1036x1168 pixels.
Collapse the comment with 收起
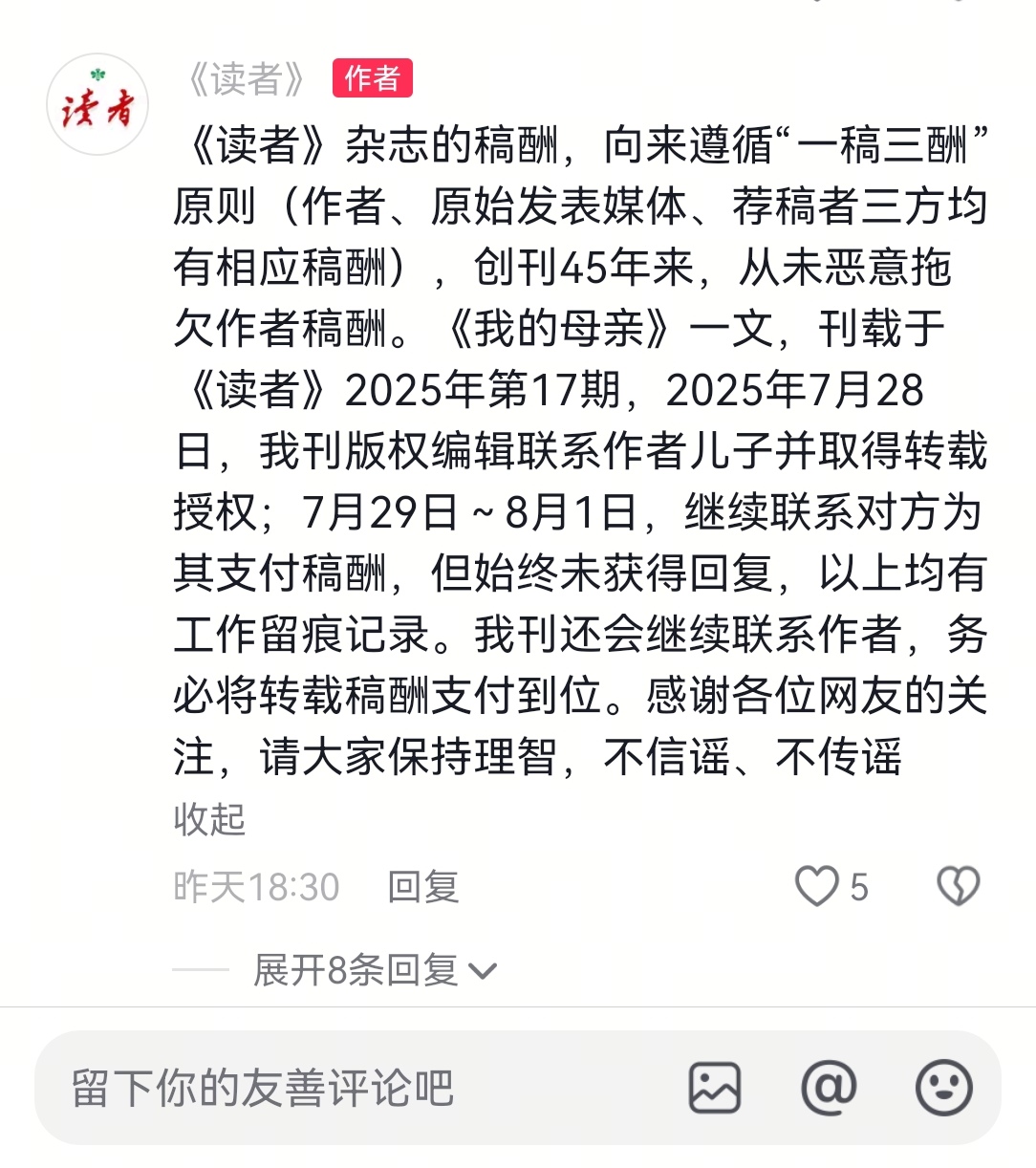point(209,820)
